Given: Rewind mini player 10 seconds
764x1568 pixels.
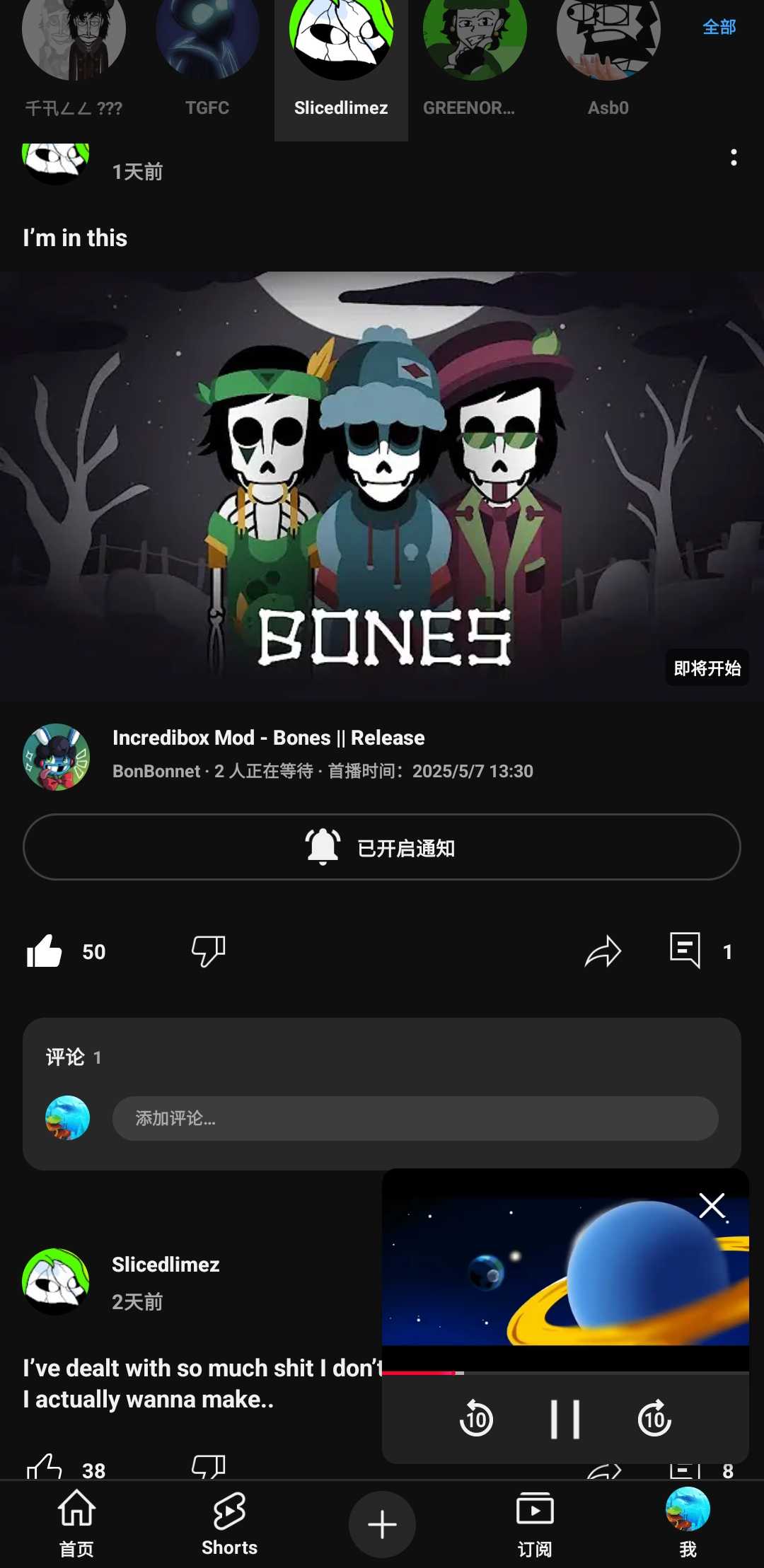Looking at the screenshot, I should click(x=476, y=1419).
